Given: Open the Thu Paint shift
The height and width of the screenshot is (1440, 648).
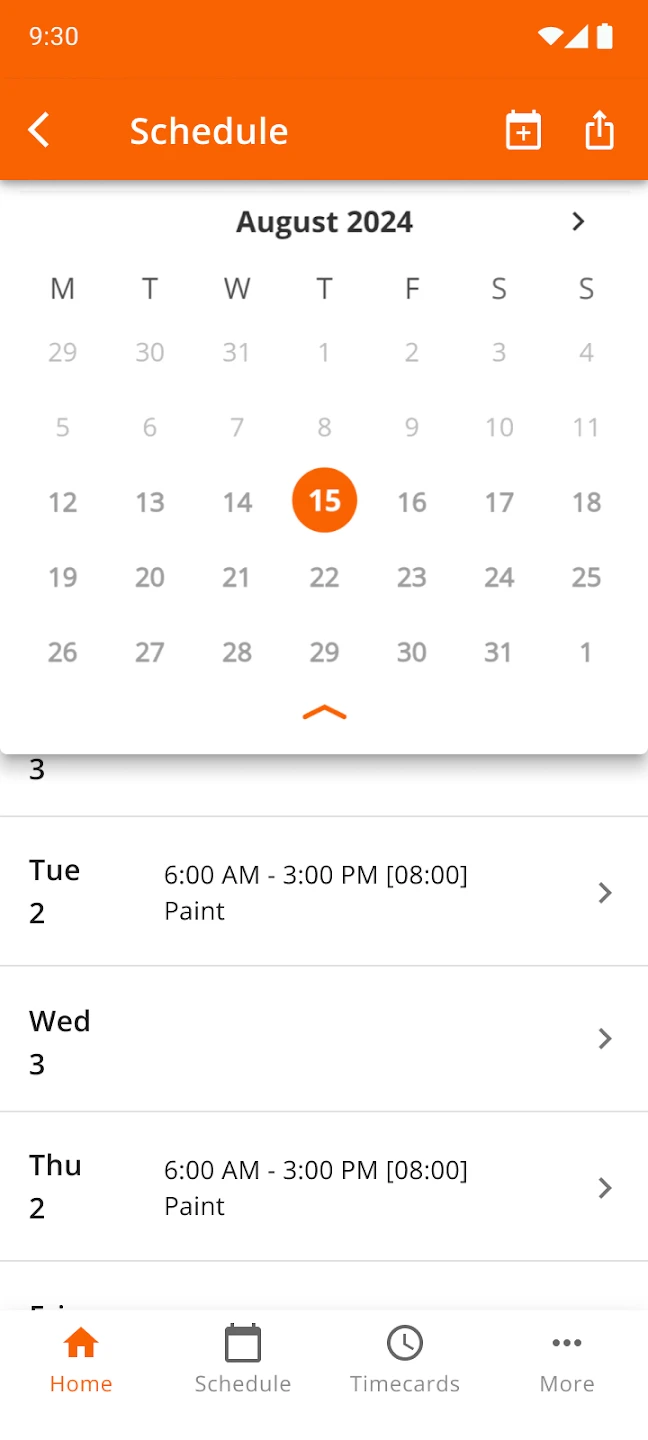Looking at the screenshot, I should click(324, 1187).
